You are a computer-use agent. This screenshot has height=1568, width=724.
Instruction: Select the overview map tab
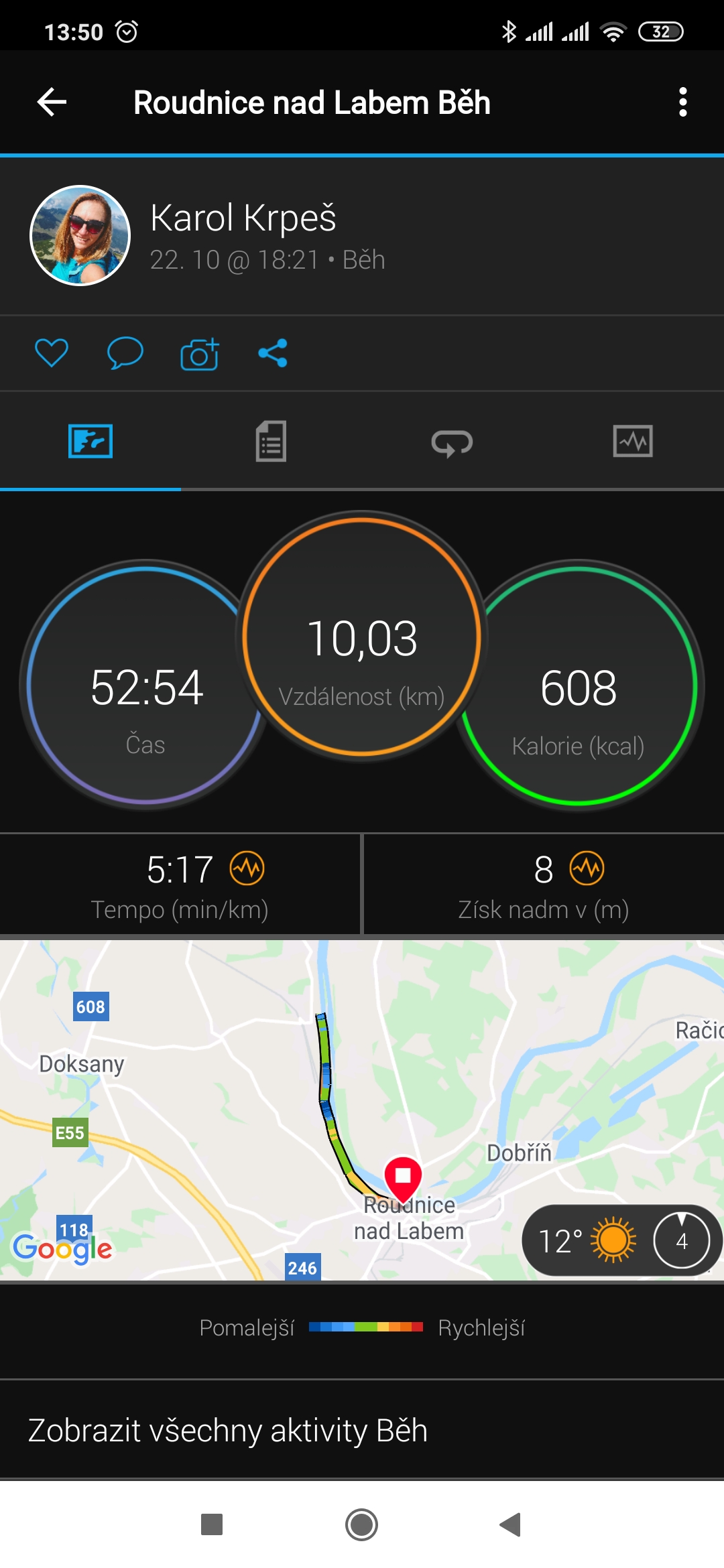click(x=90, y=441)
